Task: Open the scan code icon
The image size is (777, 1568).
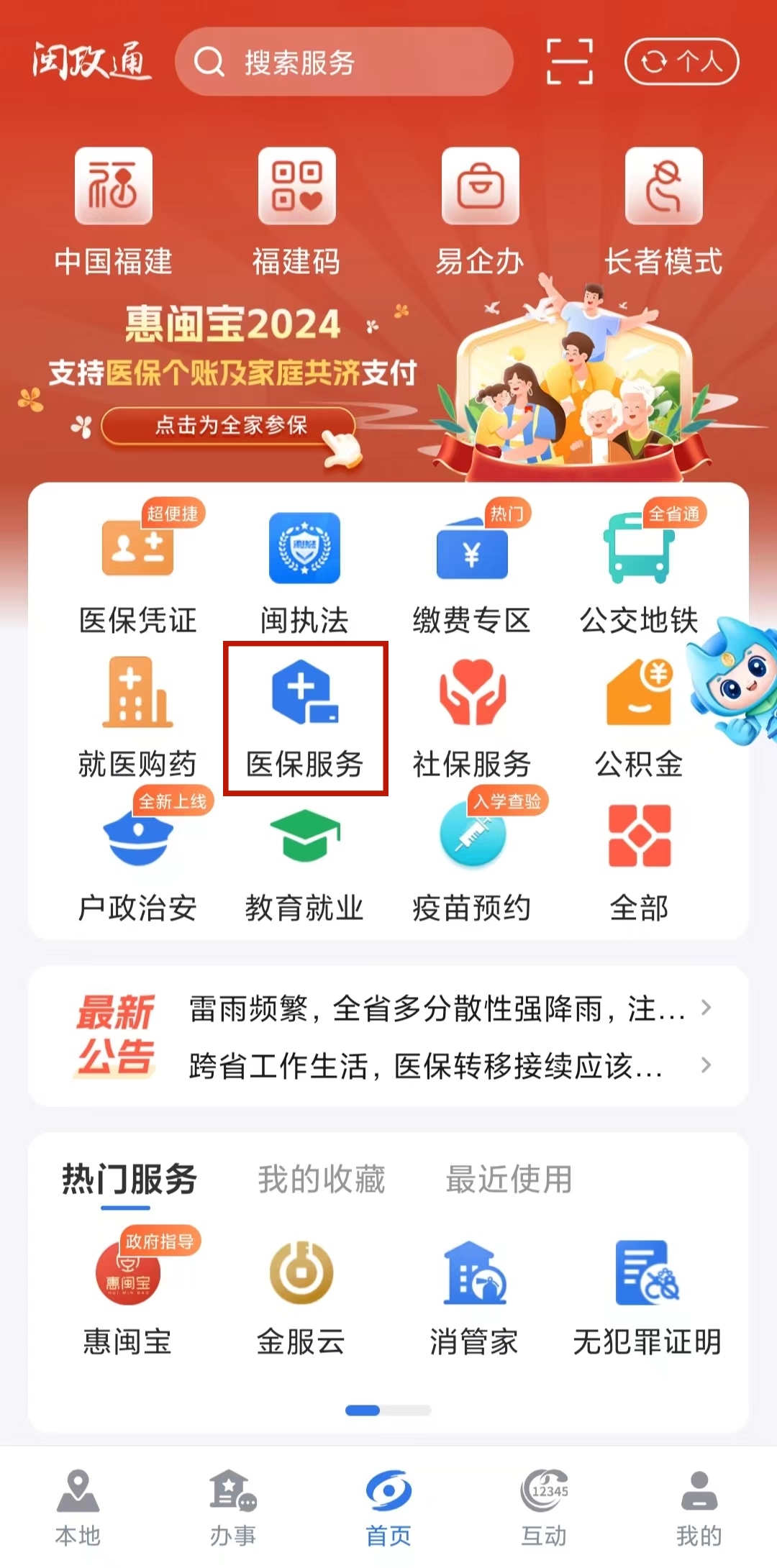Action: click(x=570, y=63)
